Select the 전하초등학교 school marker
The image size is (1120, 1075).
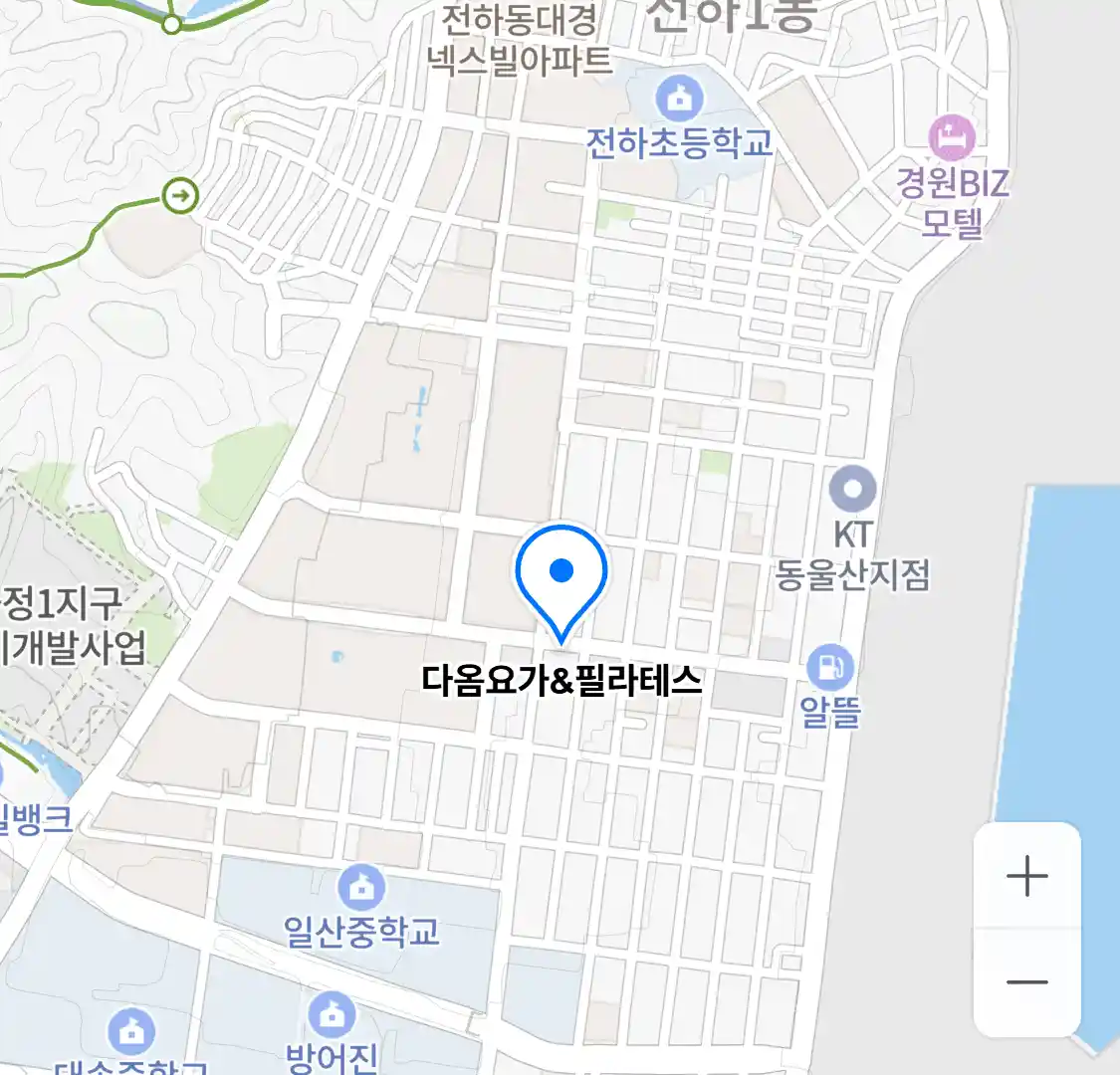click(x=680, y=100)
